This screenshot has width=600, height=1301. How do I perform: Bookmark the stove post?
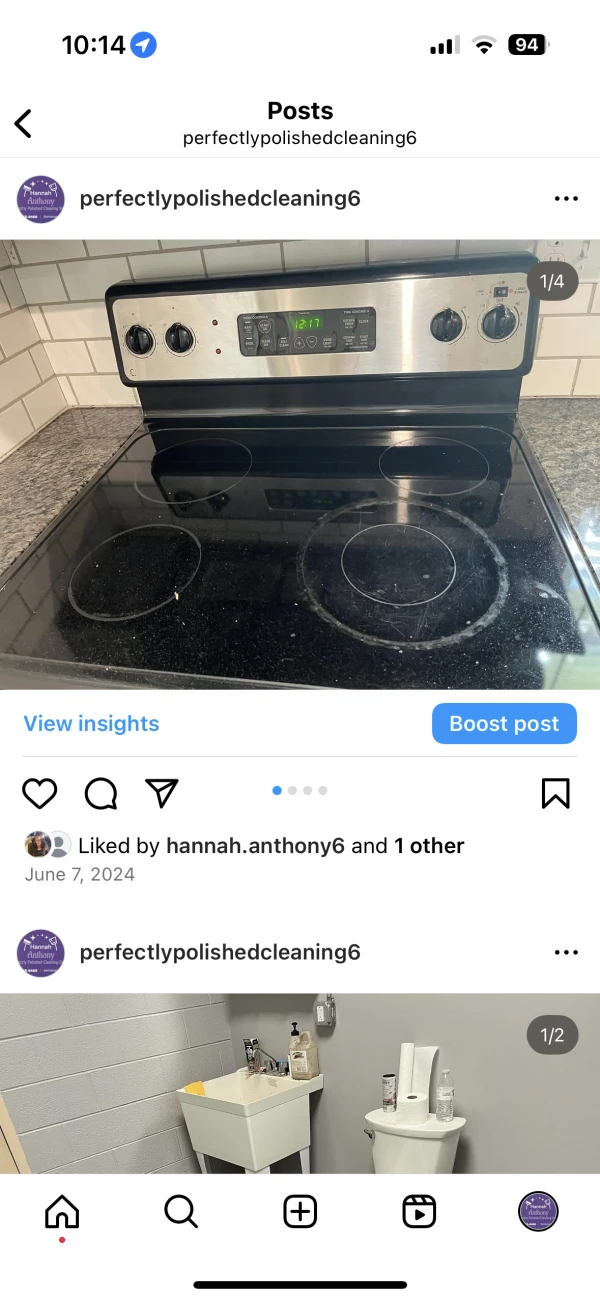point(555,793)
